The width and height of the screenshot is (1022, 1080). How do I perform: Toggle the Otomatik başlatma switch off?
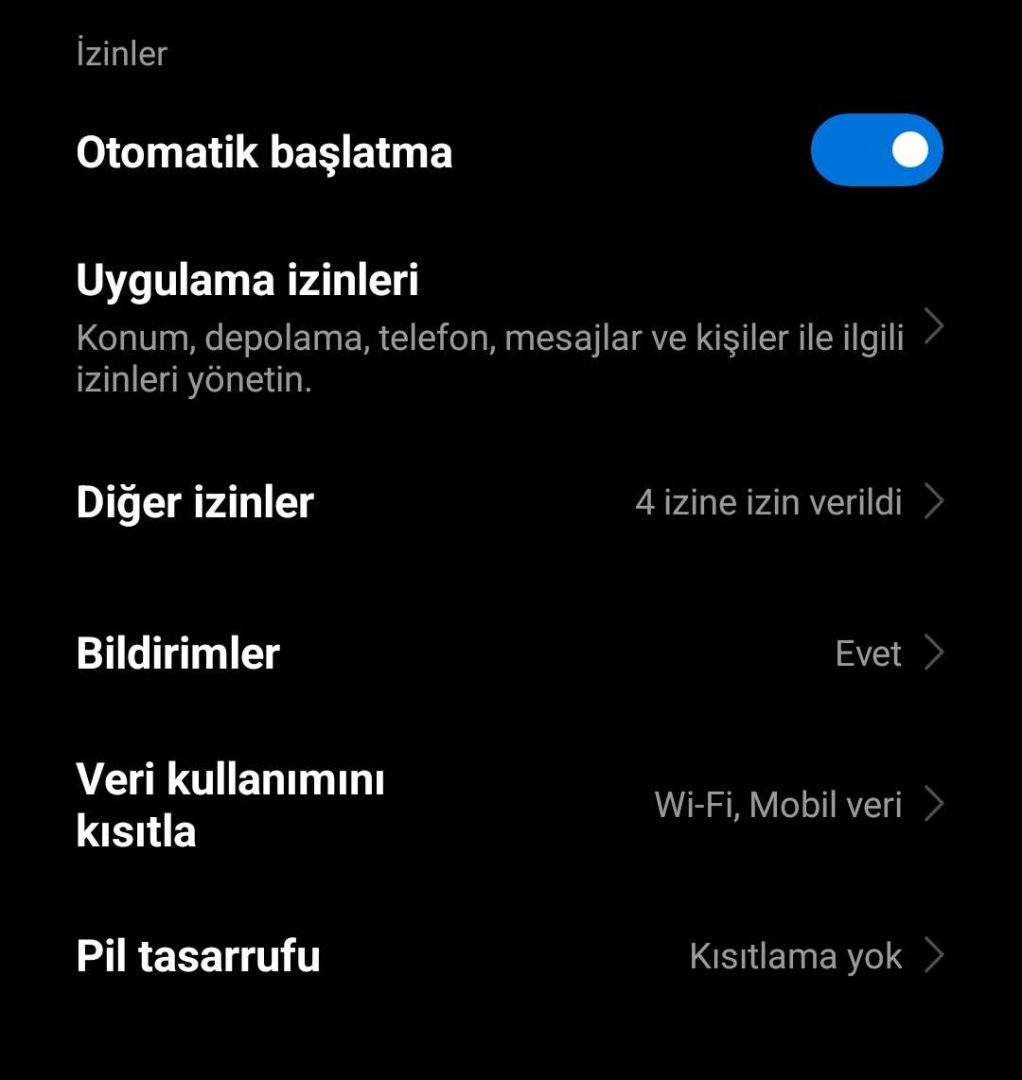pyautogui.click(x=876, y=151)
